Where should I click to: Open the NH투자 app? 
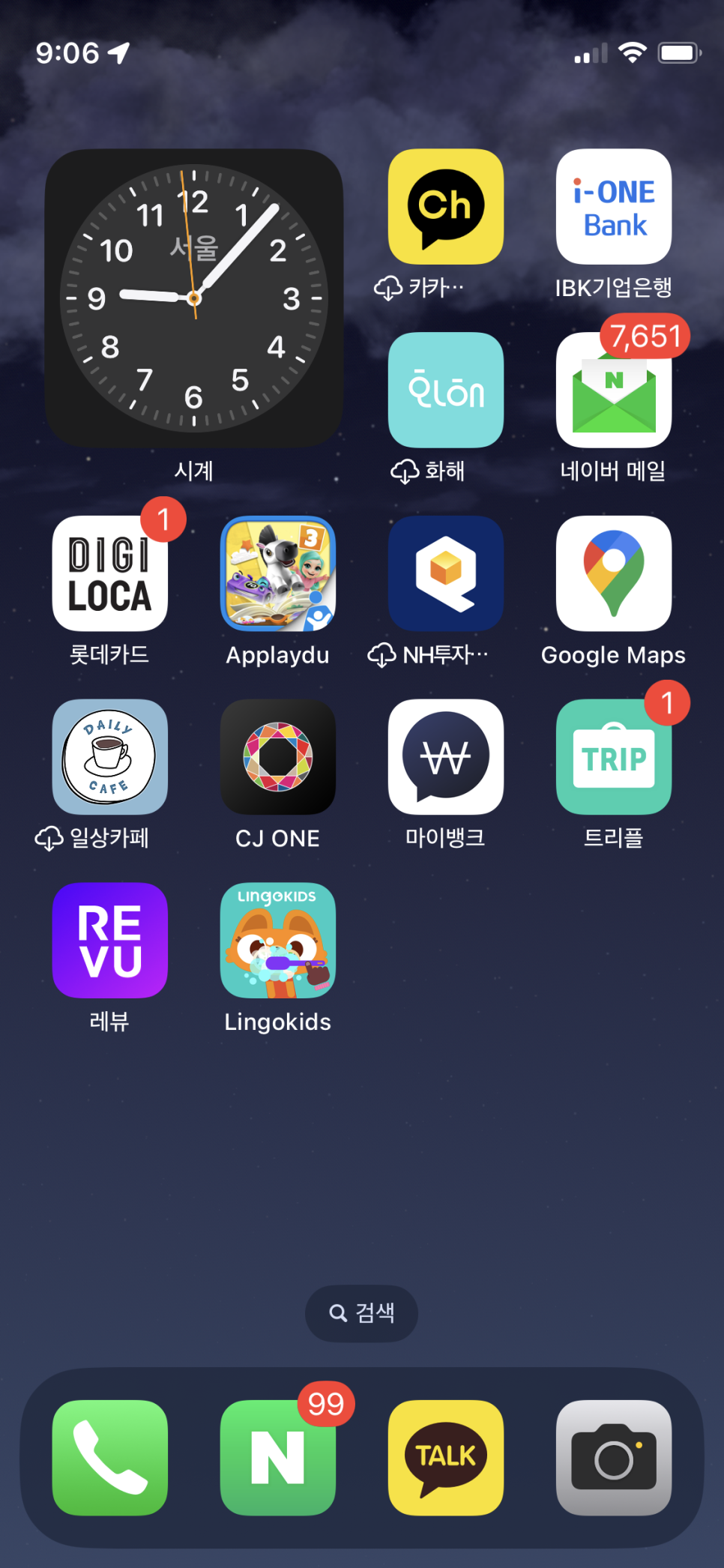(445, 573)
